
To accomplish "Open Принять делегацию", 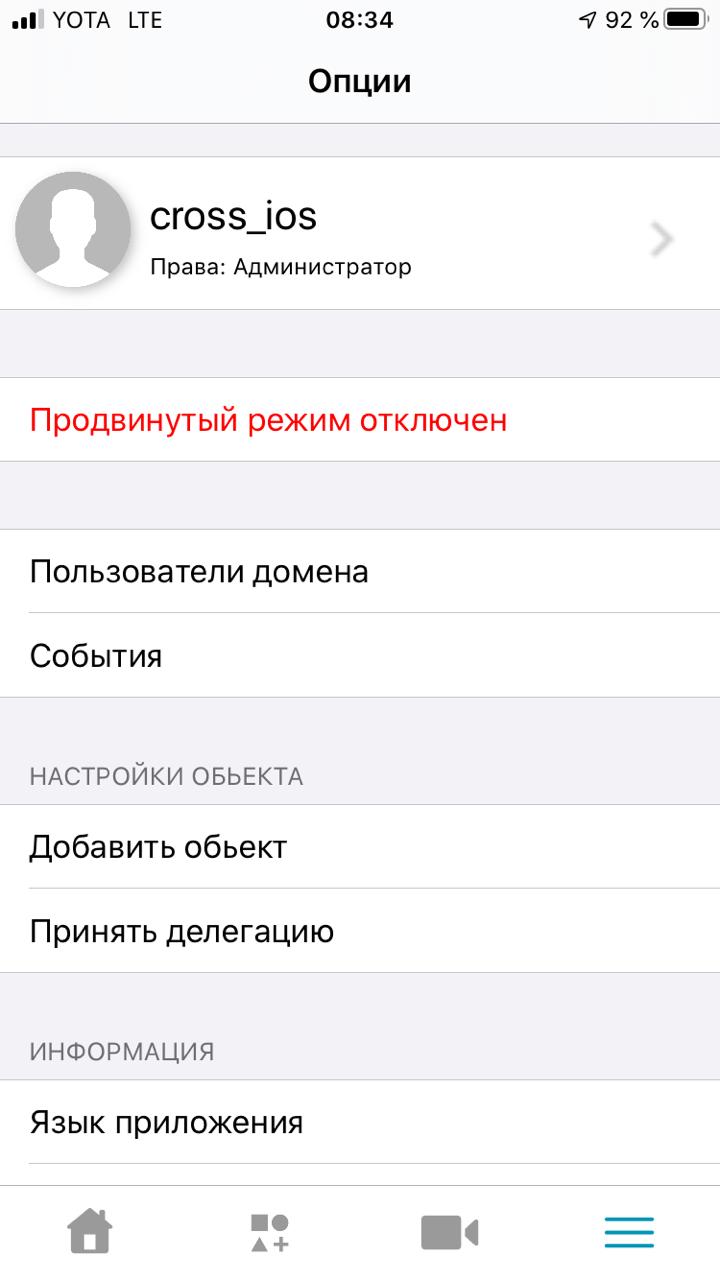I will coord(360,931).
